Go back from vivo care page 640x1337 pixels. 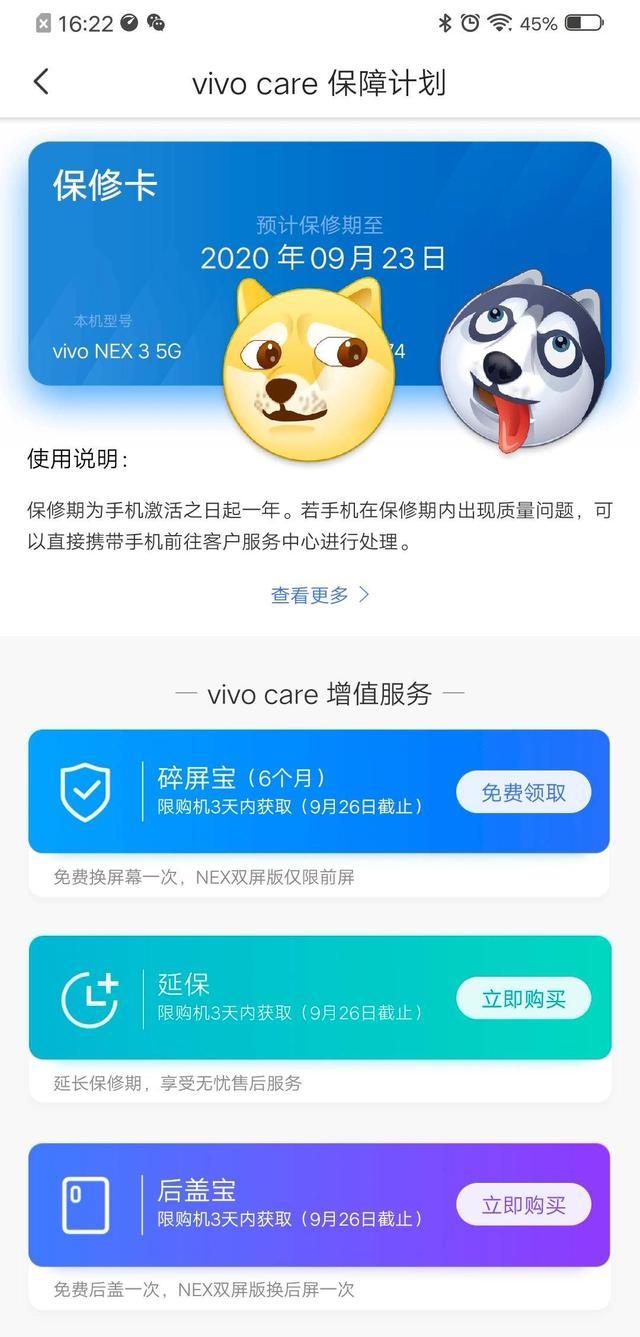41,82
